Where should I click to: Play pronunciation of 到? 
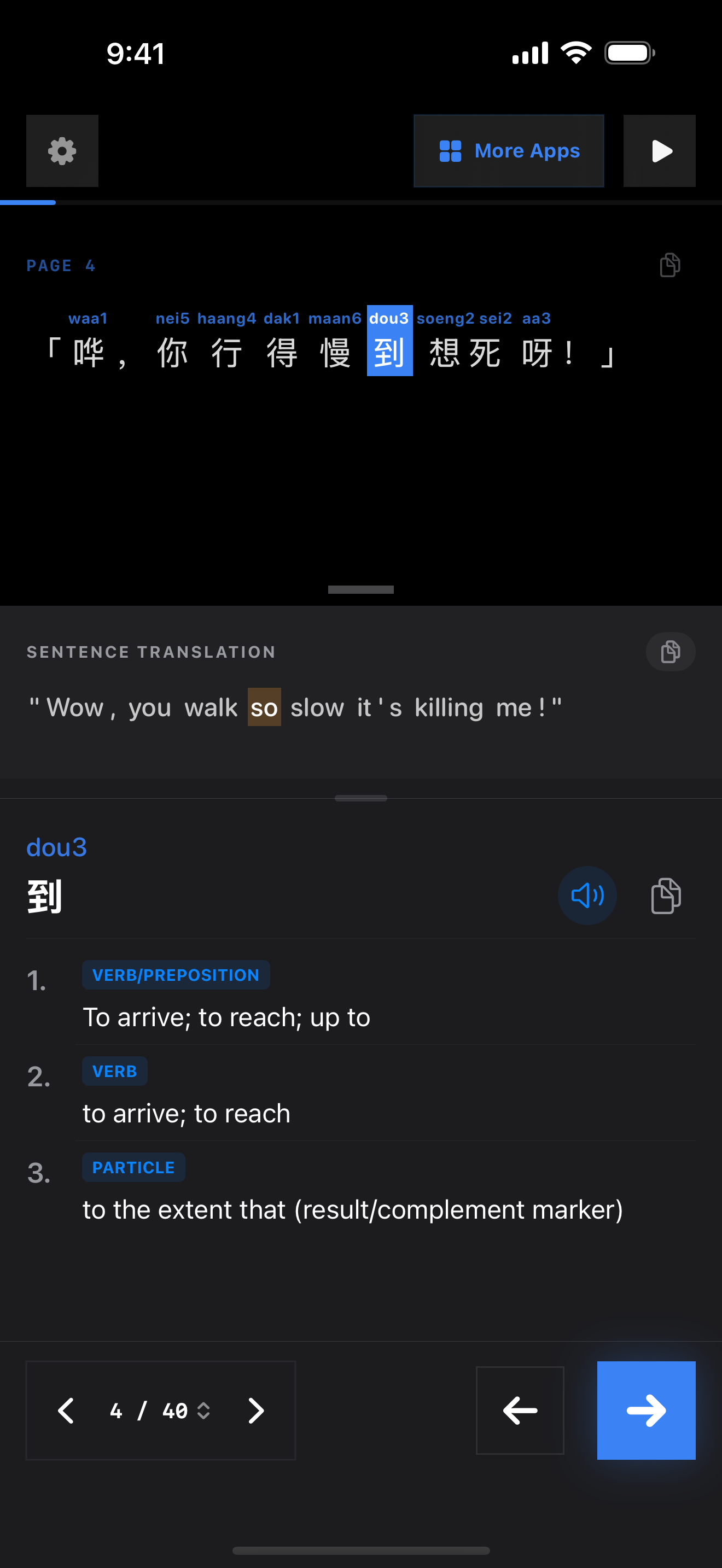coord(587,896)
